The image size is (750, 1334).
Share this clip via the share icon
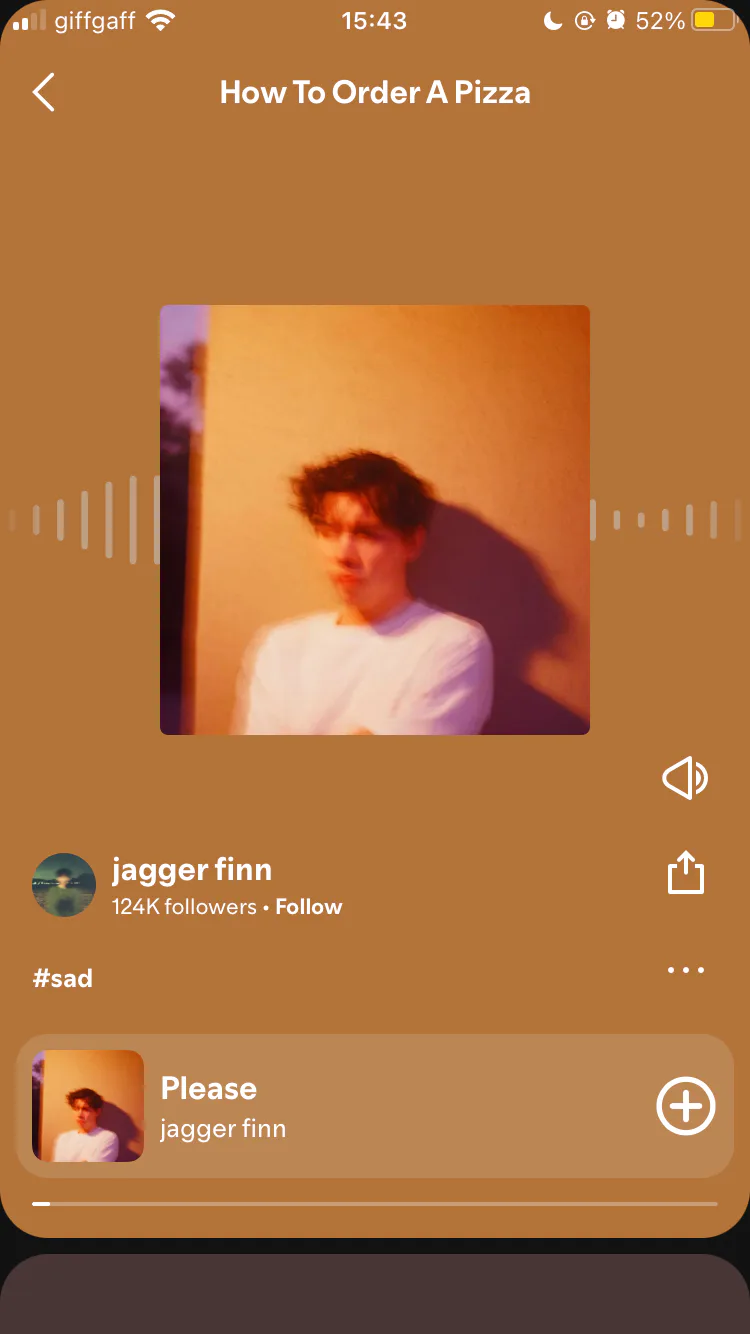tap(686, 872)
